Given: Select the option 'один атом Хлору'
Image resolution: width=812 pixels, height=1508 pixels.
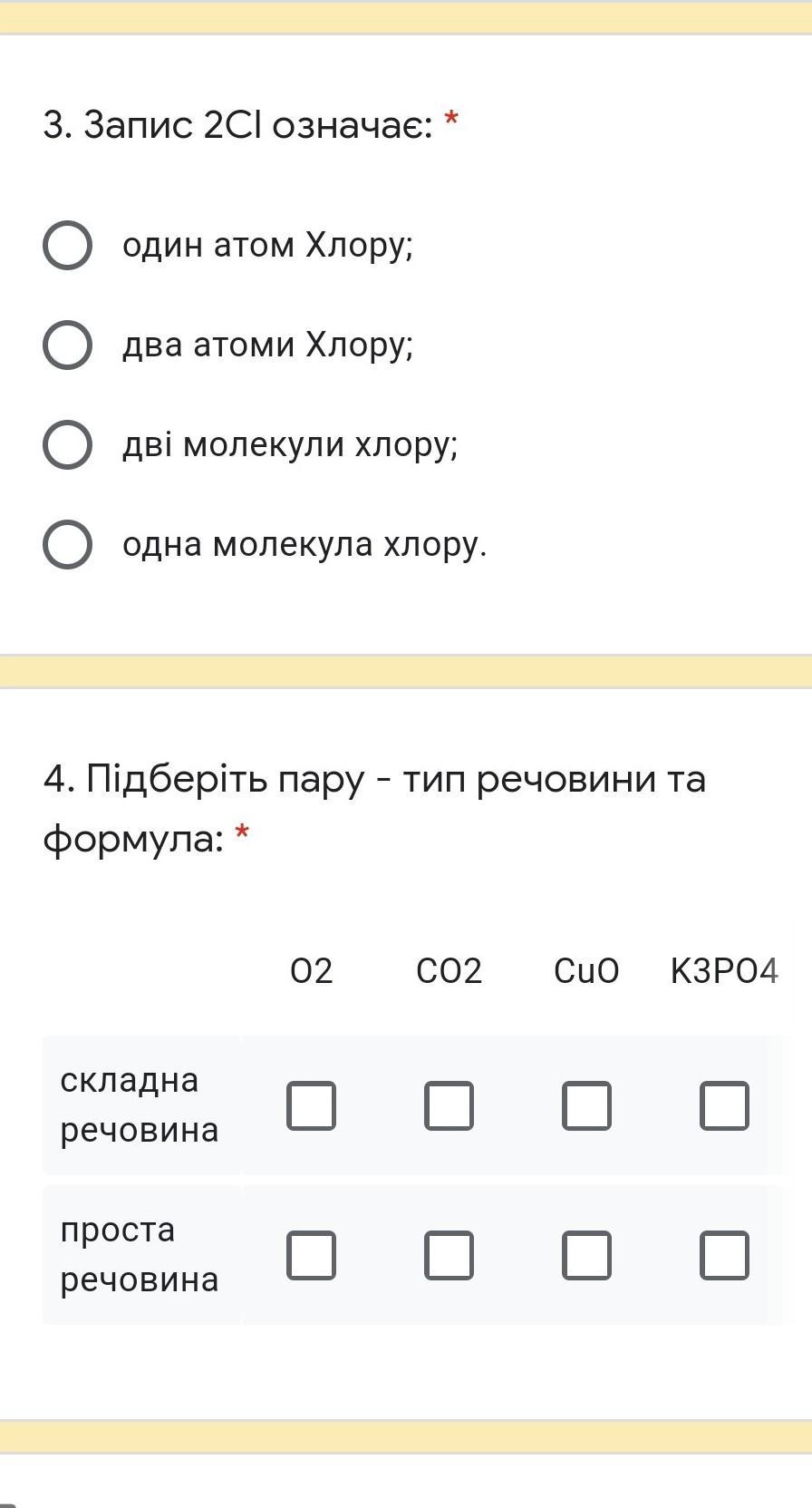Looking at the screenshot, I should pos(67,245).
